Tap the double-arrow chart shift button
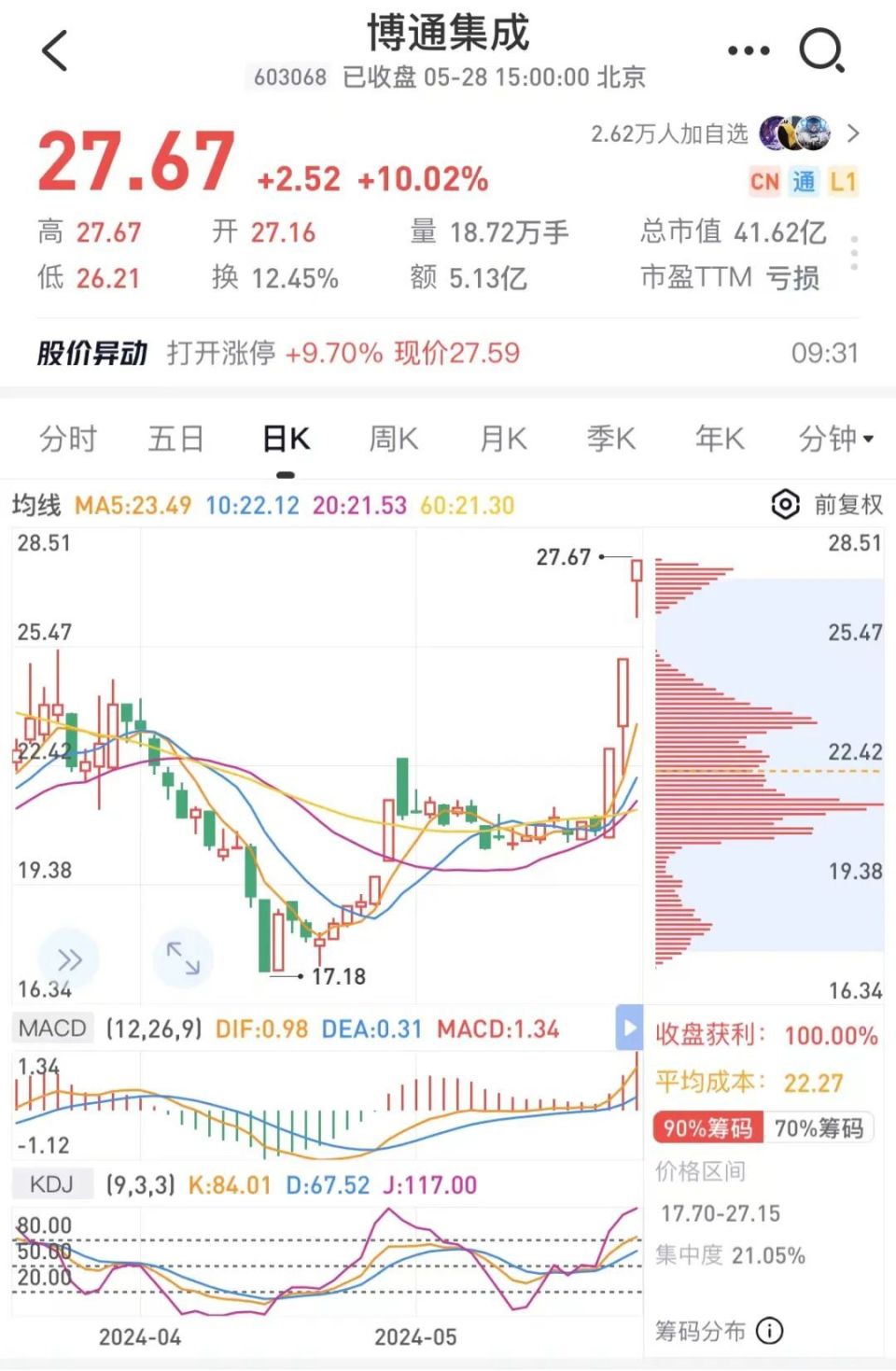896x1371 pixels. (x=69, y=959)
